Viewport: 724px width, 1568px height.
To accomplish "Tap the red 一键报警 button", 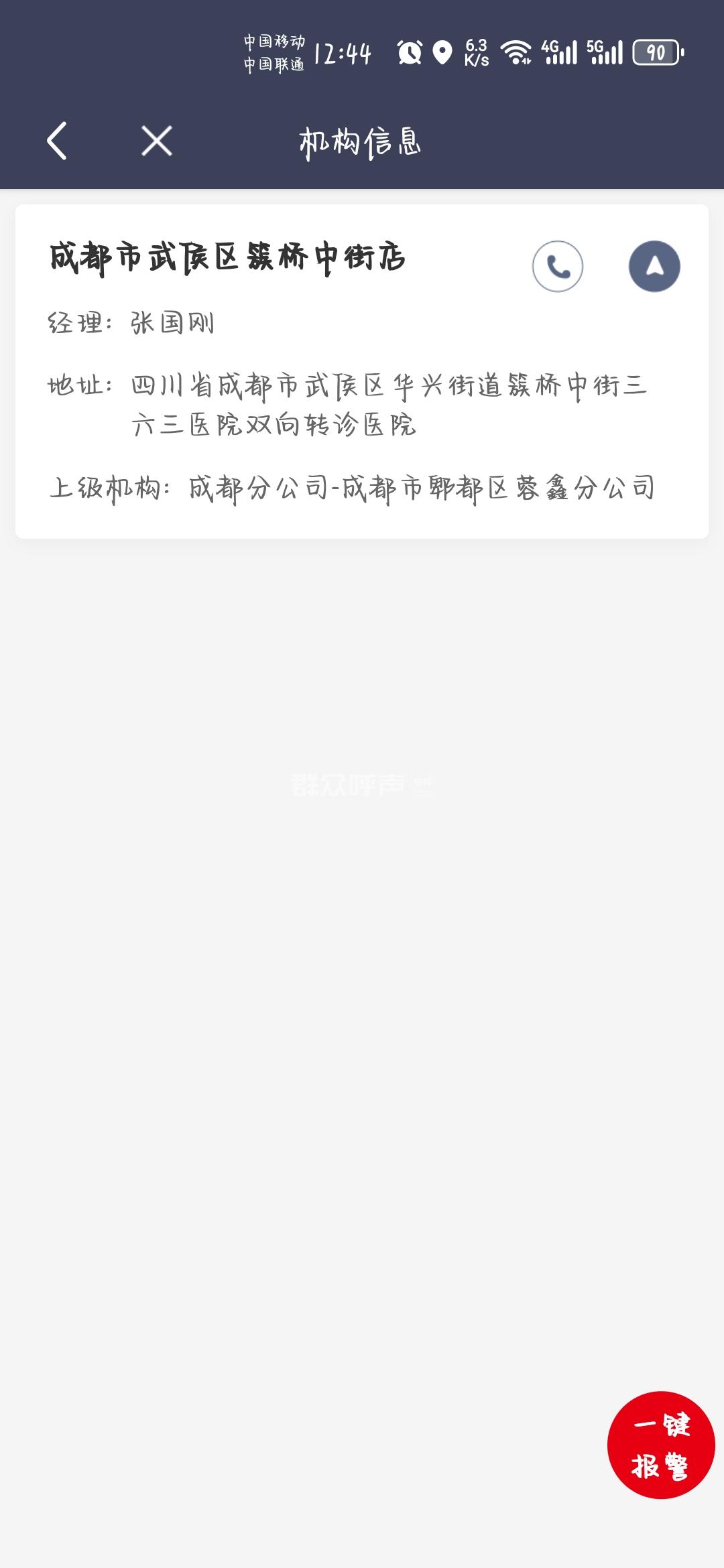I will coord(660,1445).
